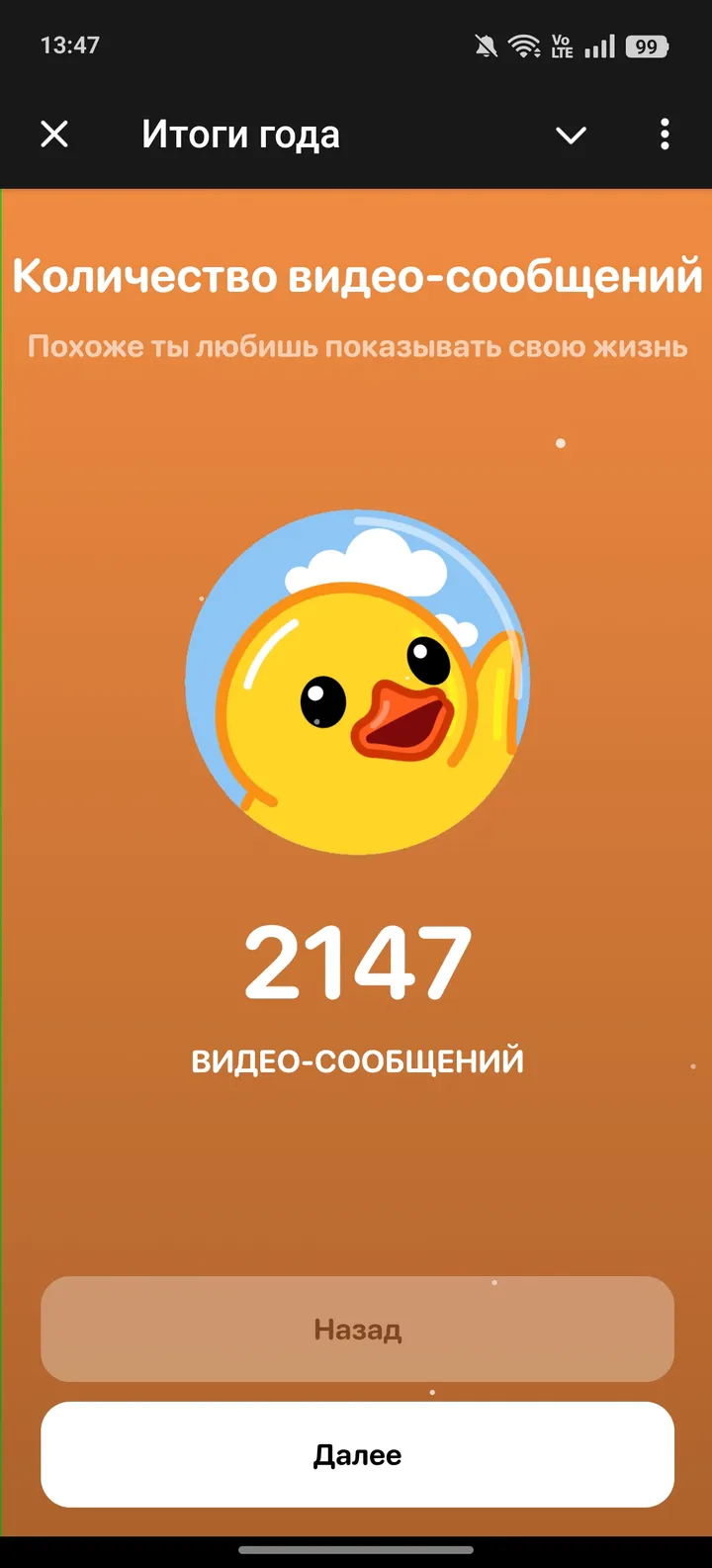The width and height of the screenshot is (712, 1568).
Task: Close the Итоги года mini app
Action: point(54,135)
